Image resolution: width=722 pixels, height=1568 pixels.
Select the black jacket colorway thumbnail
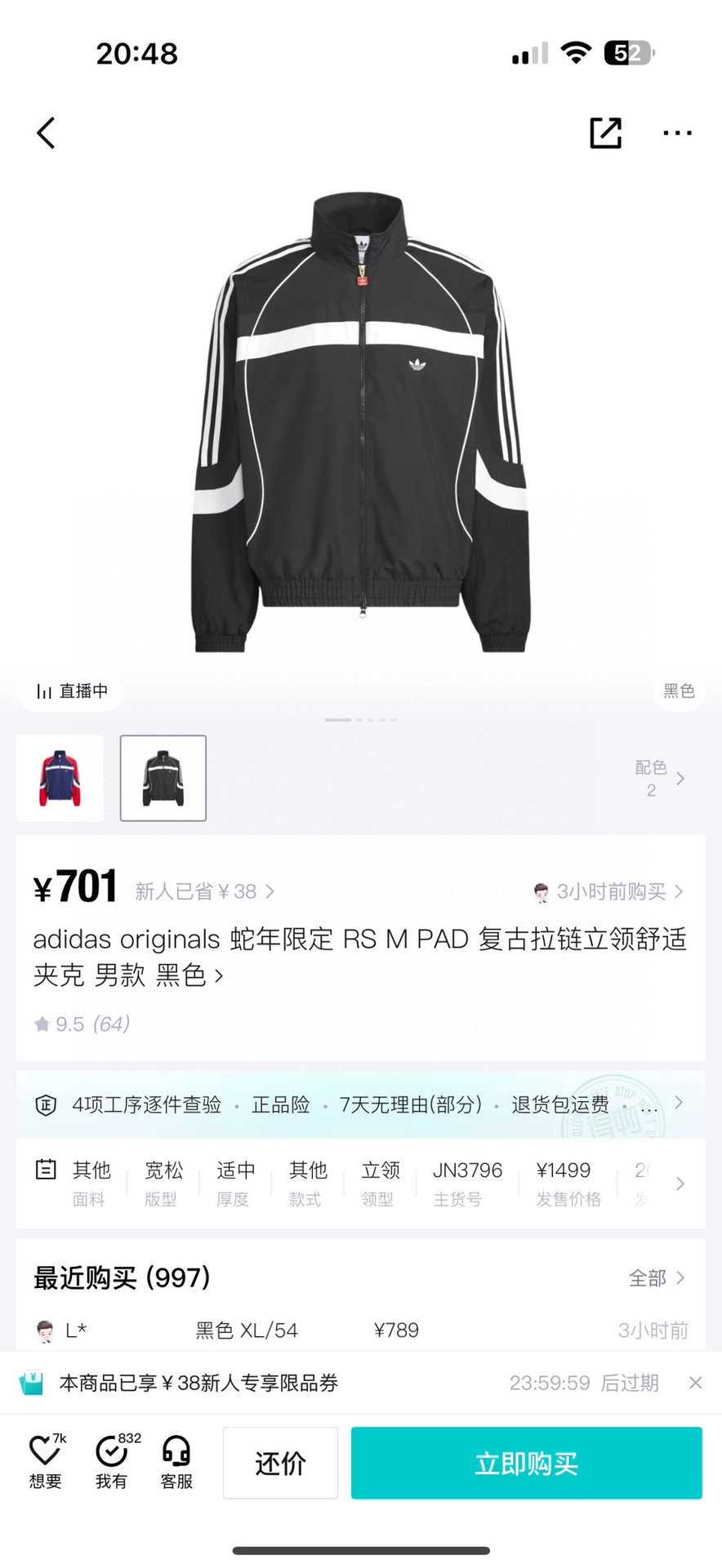(x=163, y=778)
